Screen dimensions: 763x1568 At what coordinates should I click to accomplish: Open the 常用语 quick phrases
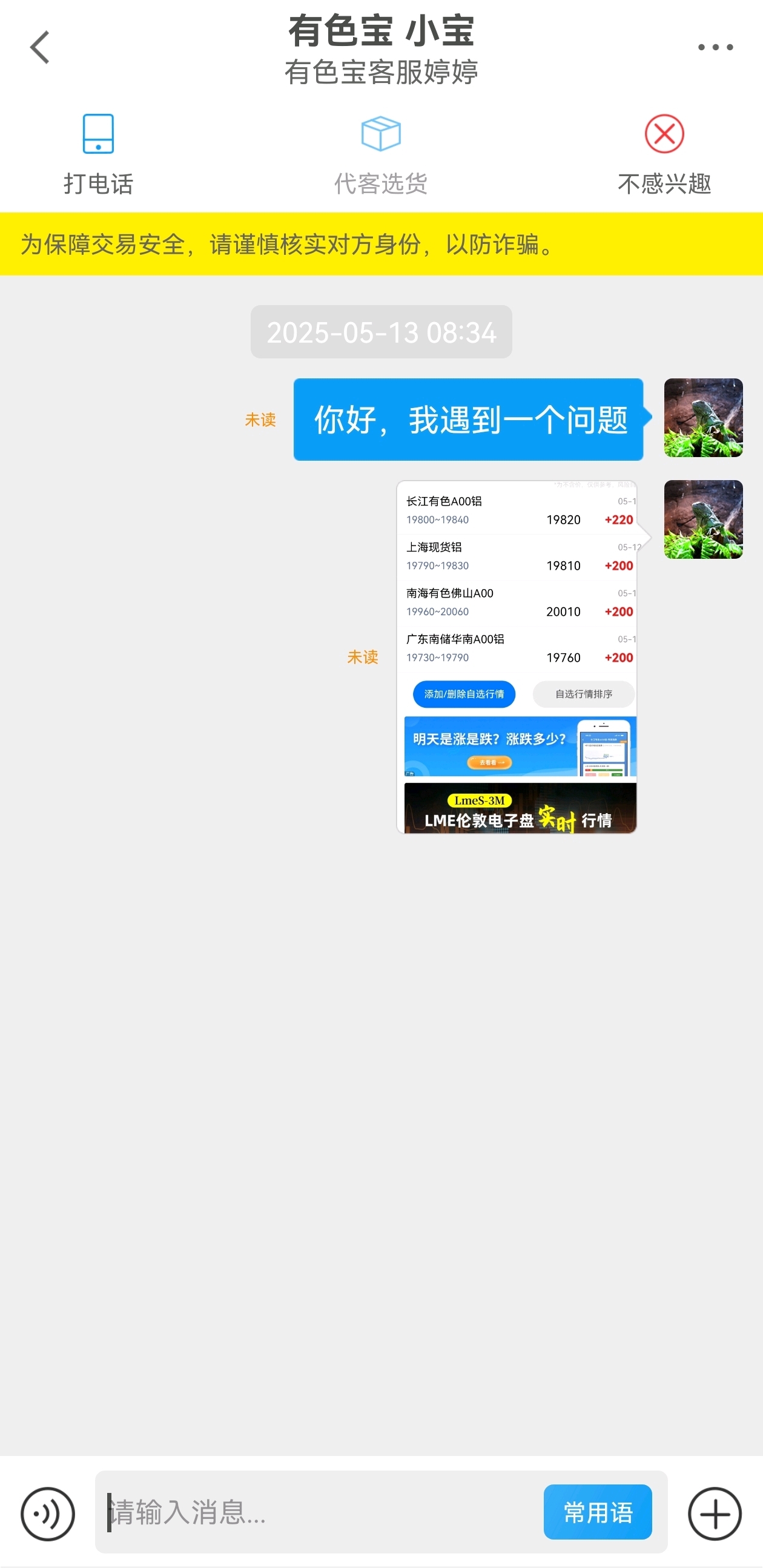tap(597, 1512)
